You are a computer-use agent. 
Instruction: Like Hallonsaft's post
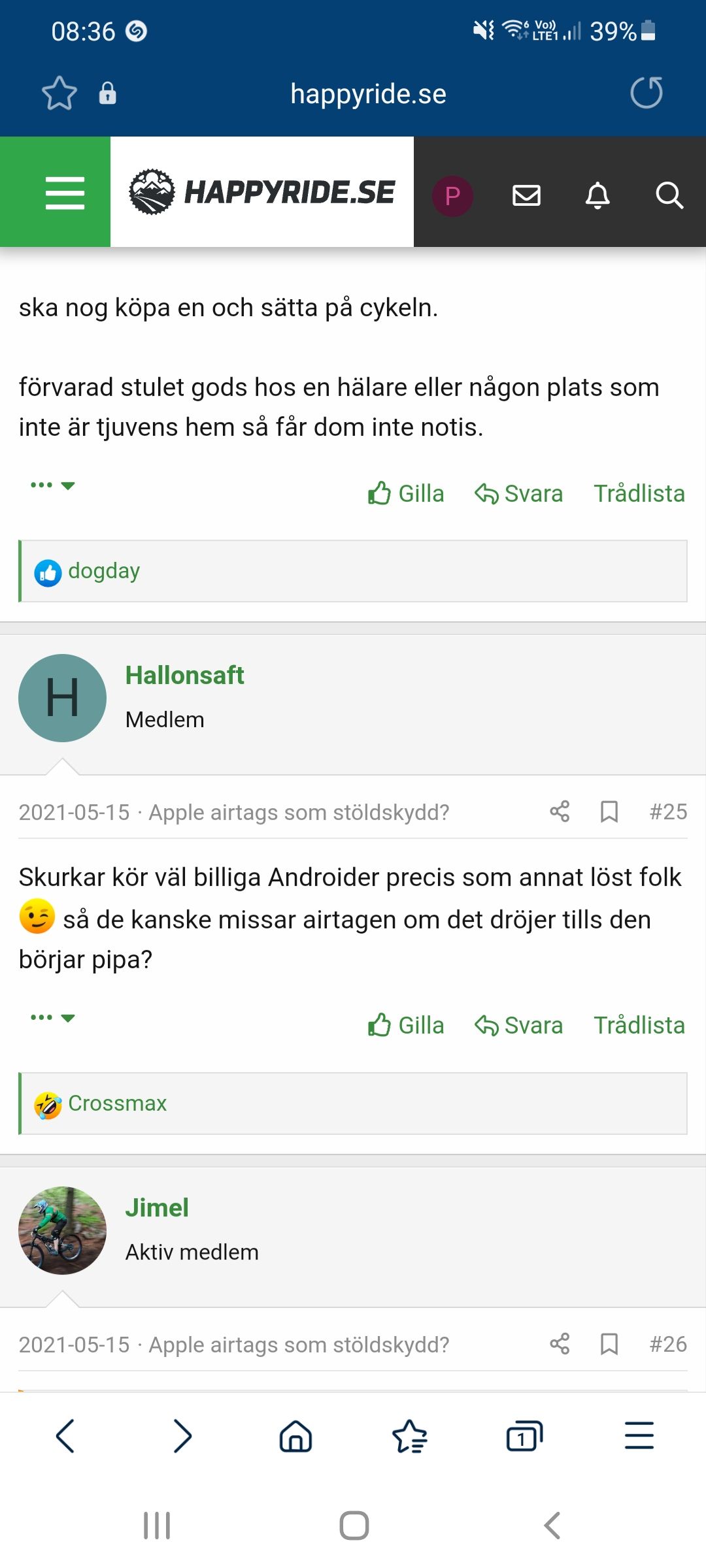[406, 1025]
